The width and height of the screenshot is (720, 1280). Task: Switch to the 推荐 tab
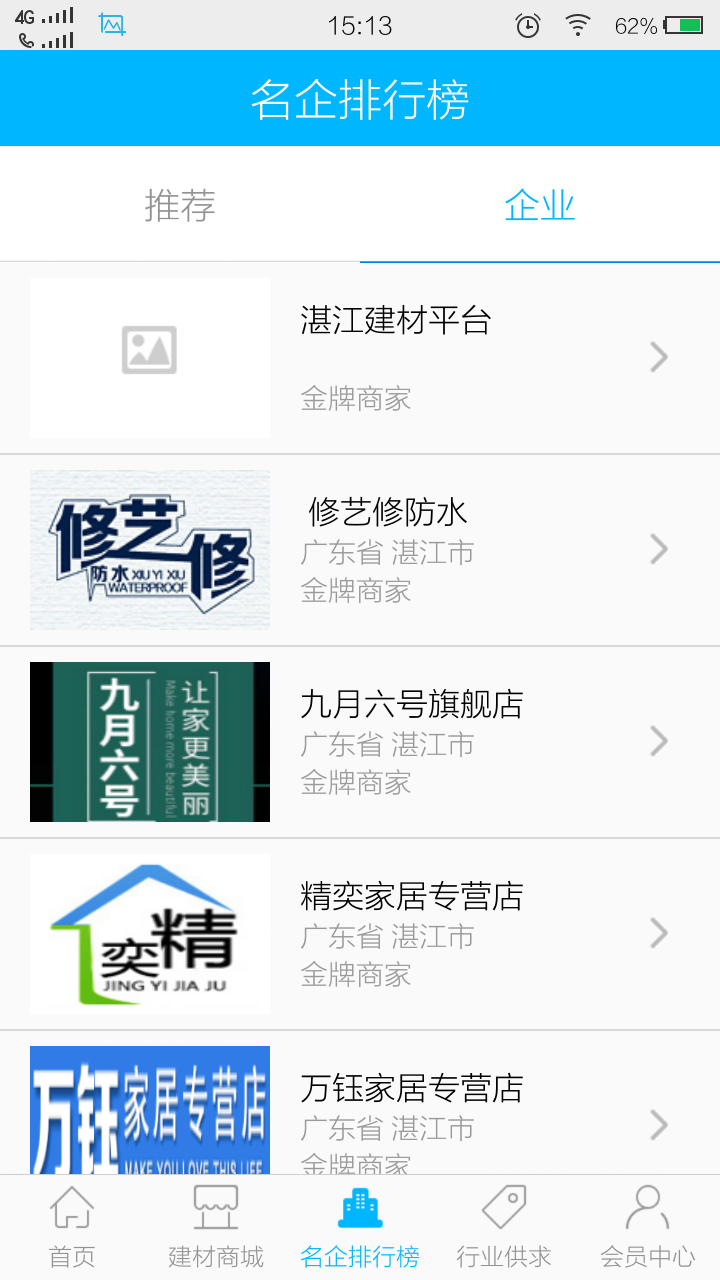point(180,204)
